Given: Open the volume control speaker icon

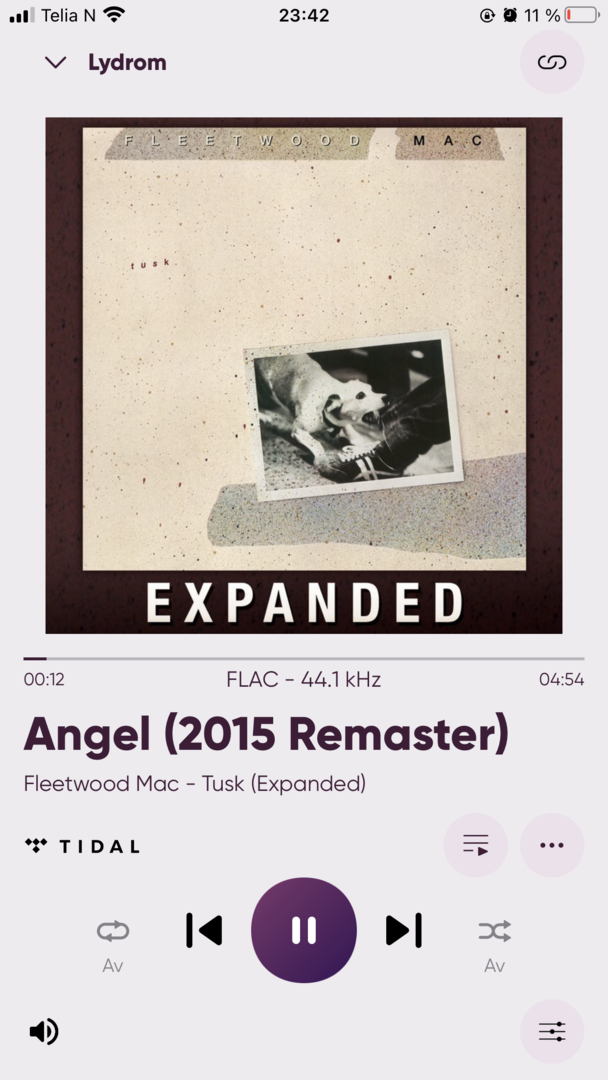Looking at the screenshot, I should pos(43,1032).
